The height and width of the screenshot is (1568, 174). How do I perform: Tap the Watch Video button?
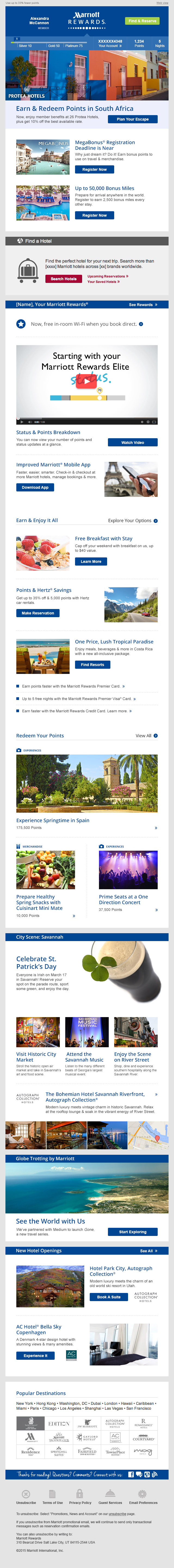point(132,443)
